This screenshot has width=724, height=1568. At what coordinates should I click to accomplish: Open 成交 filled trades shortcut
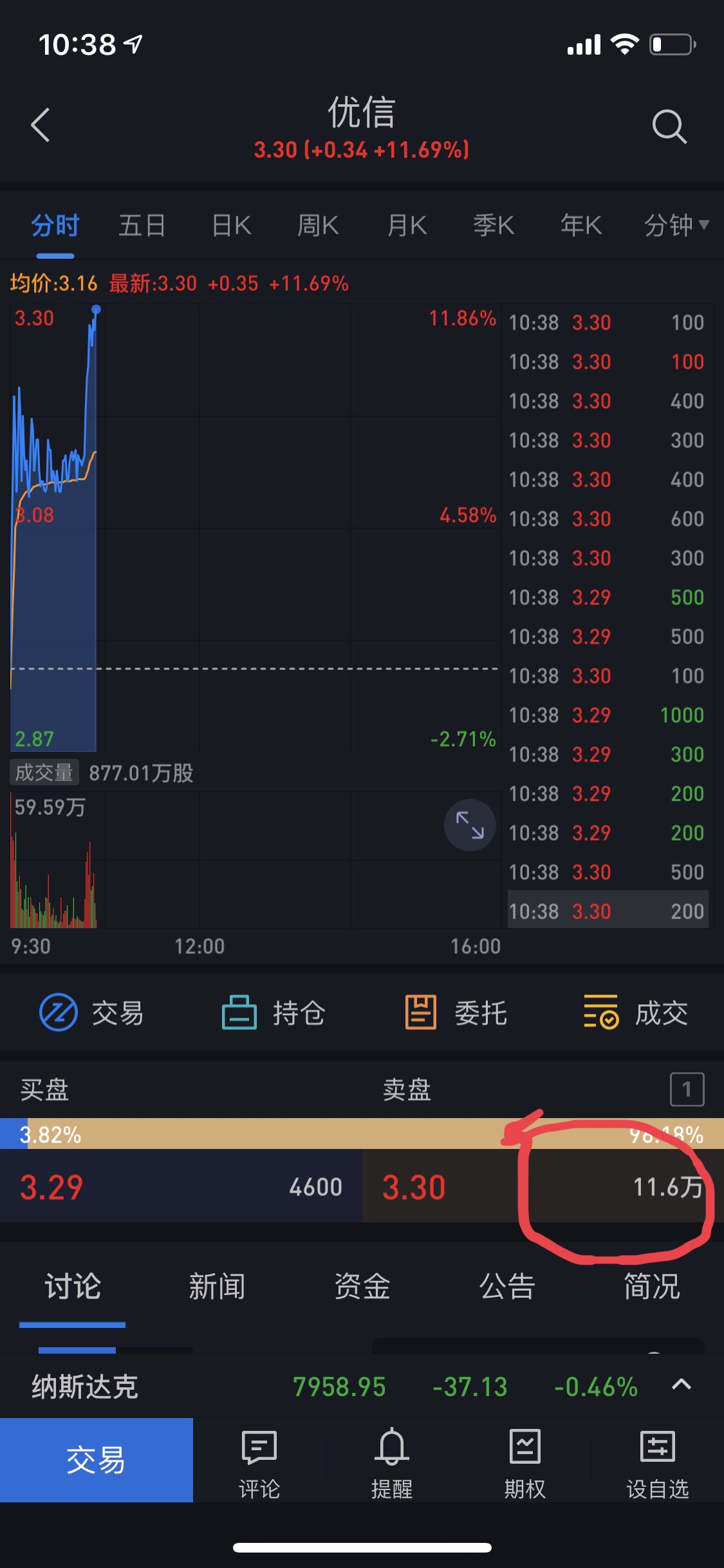click(636, 1013)
